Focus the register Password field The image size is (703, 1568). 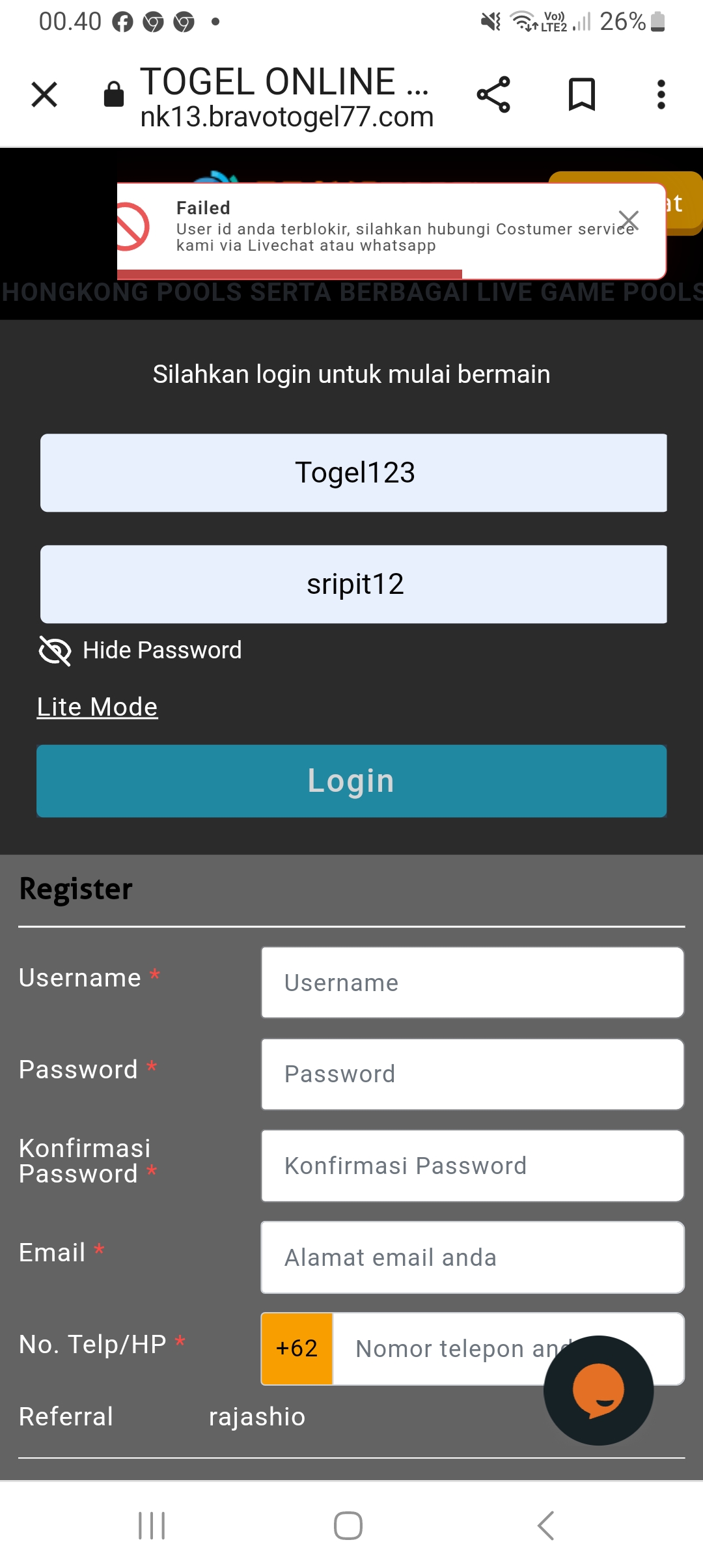coord(472,1074)
